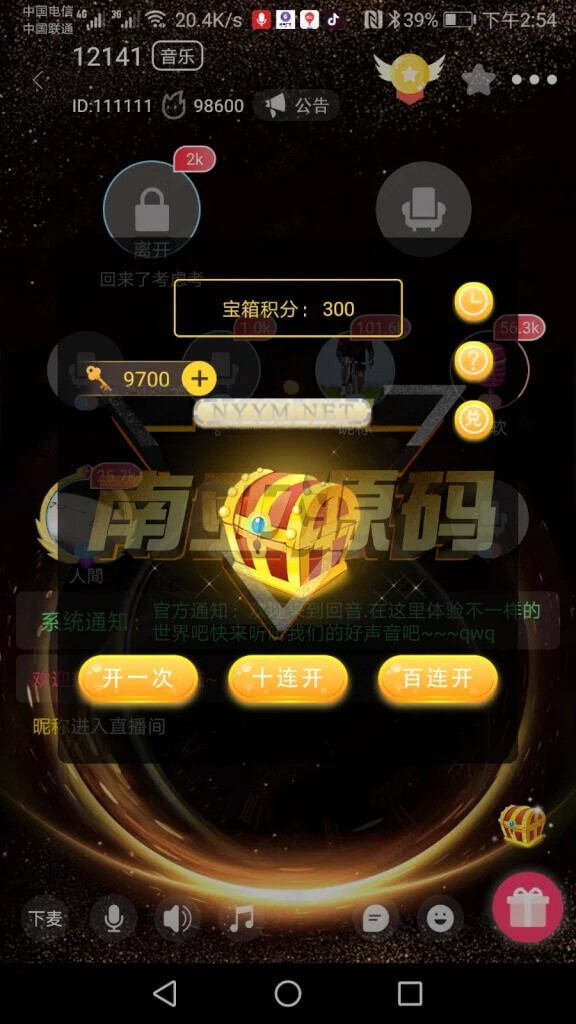The width and height of the screenshot is (576, 1024).
Task: Open the three-dot overflow menu
Action: pos(534,80)
